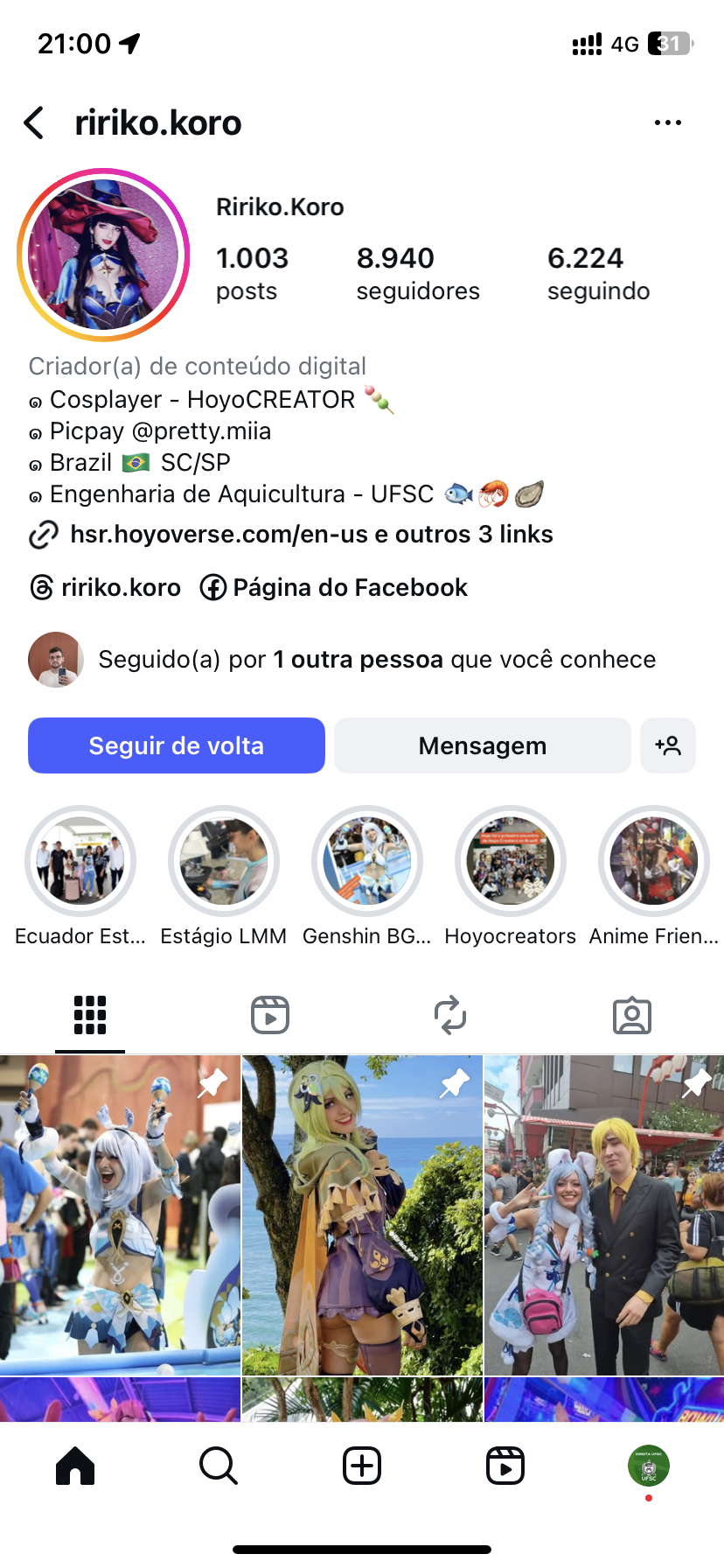Switch to the reposts tab
Viewport: 724px width, 1568px height.
(x=450, y=1015)
